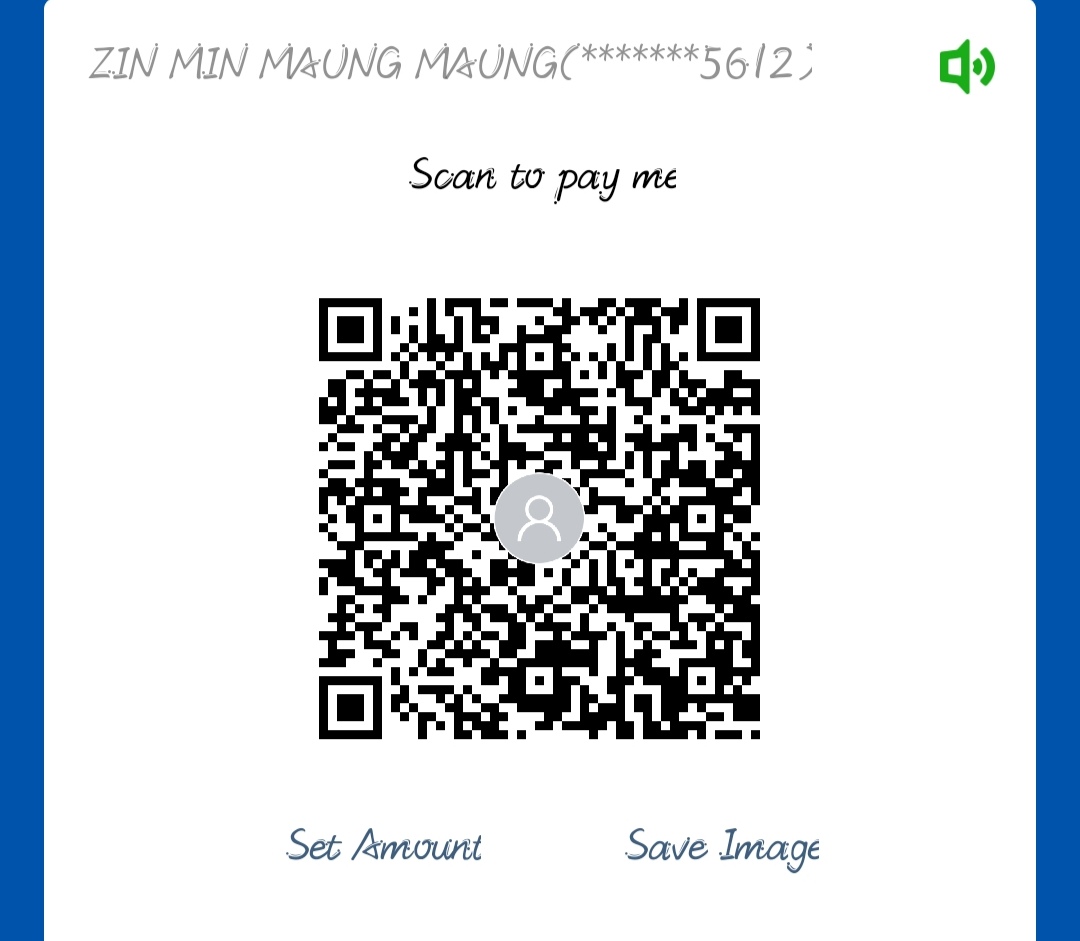Save the QR code image
Viewport: 1080px width, 941px height.
(722, 847)
